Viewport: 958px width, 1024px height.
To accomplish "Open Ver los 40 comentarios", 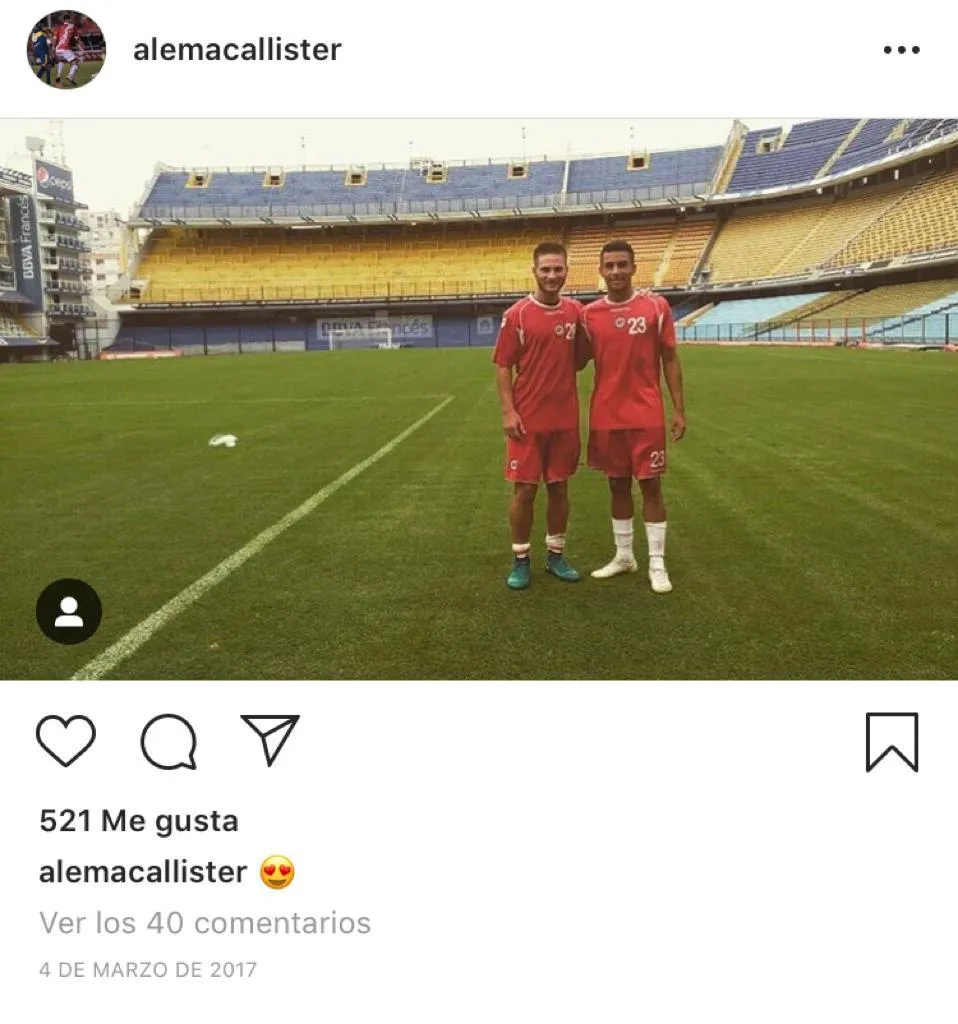I will point(205,922).
